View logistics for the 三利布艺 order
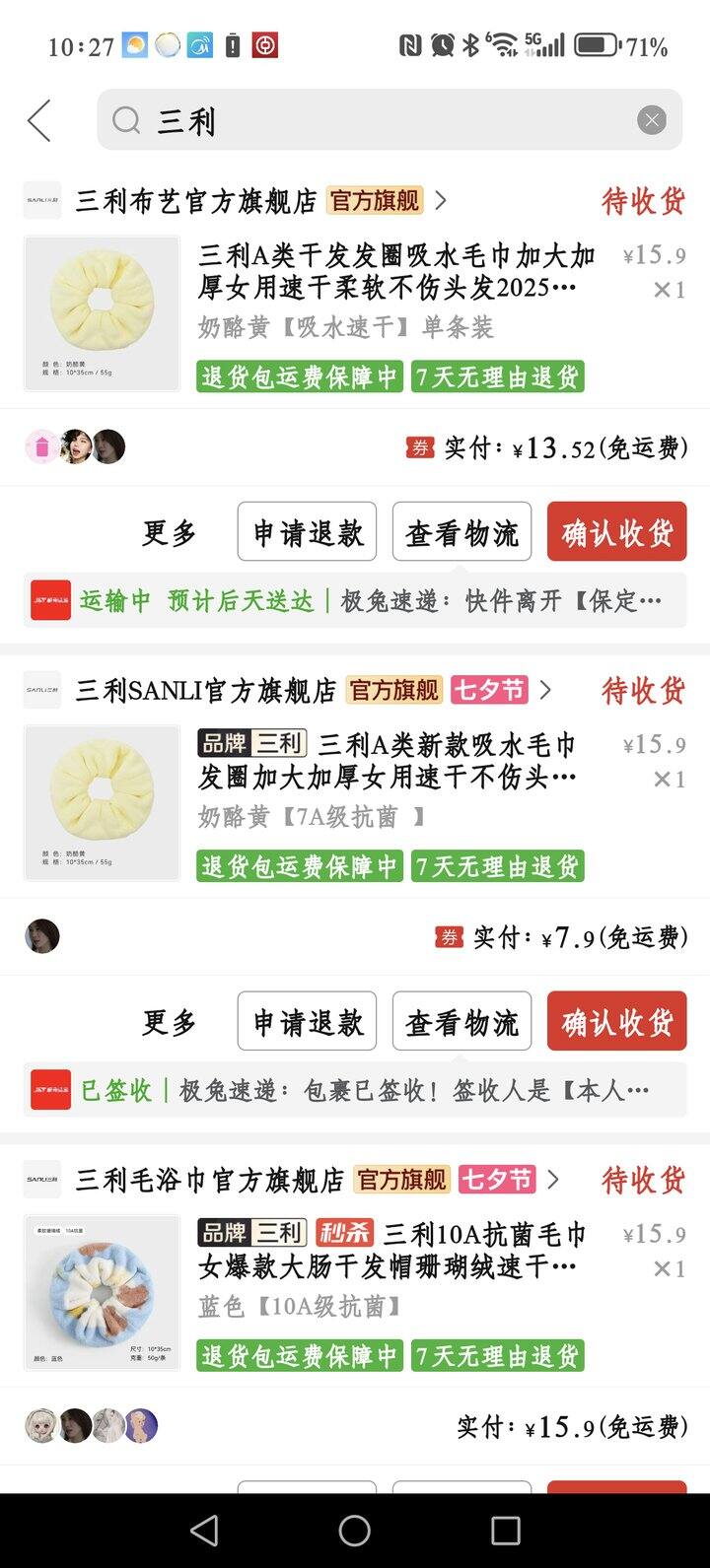Viewport: 710px width, 1568px height. pyautogui.click(x=461, y=532)
